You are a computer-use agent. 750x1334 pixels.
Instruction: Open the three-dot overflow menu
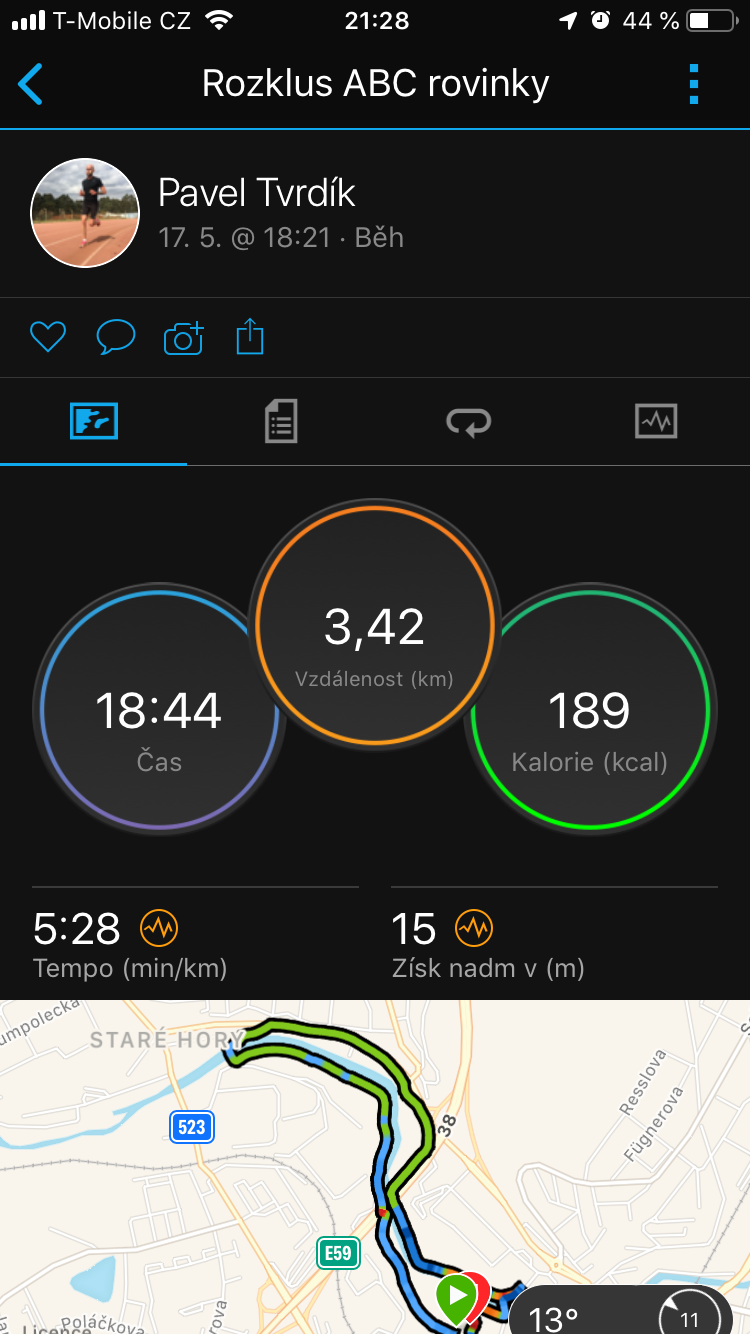(694, 84)
